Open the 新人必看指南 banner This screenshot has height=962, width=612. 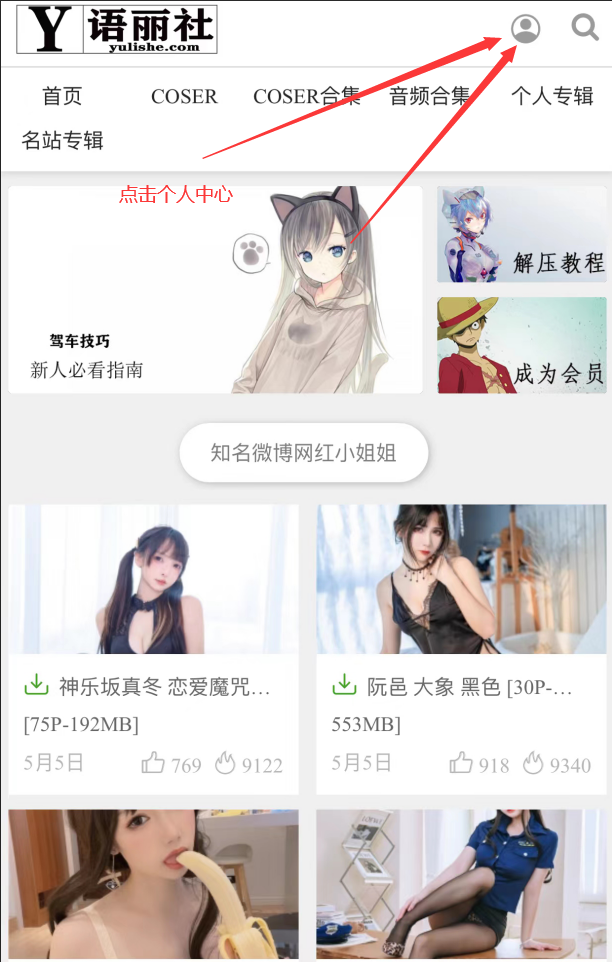(215, 290)
